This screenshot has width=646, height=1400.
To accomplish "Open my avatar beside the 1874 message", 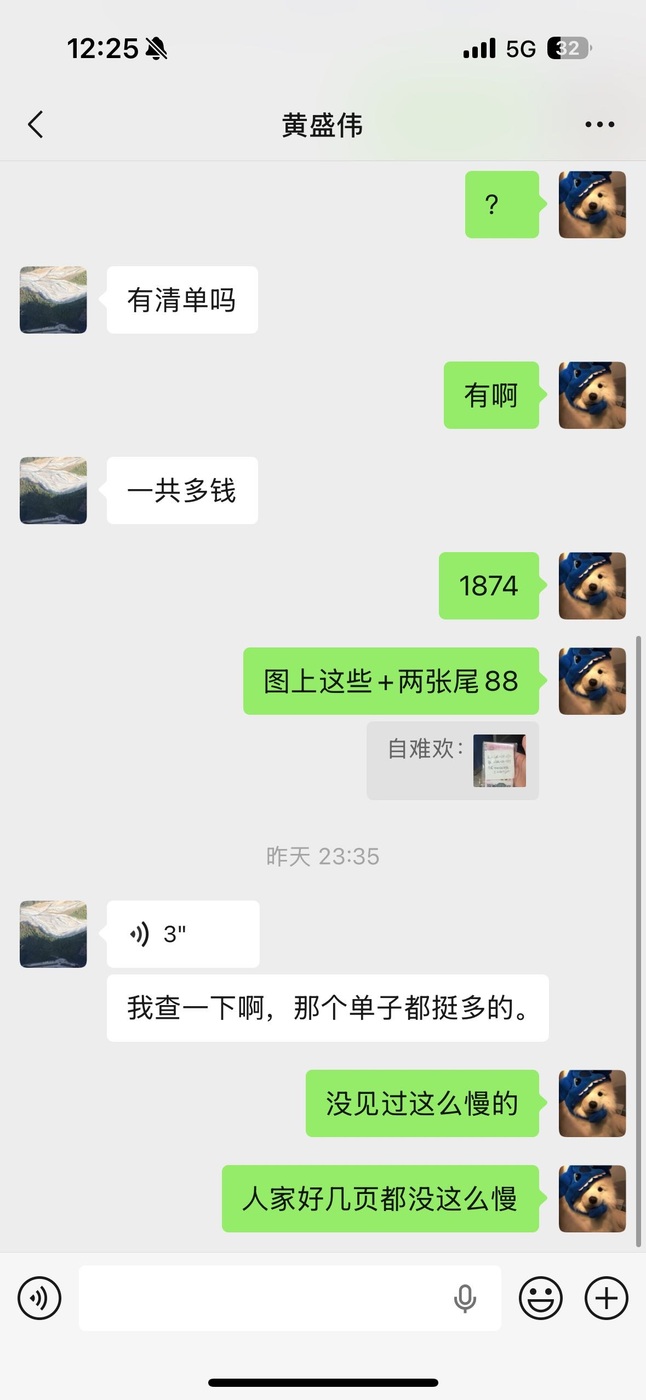I will coord(592,586).
